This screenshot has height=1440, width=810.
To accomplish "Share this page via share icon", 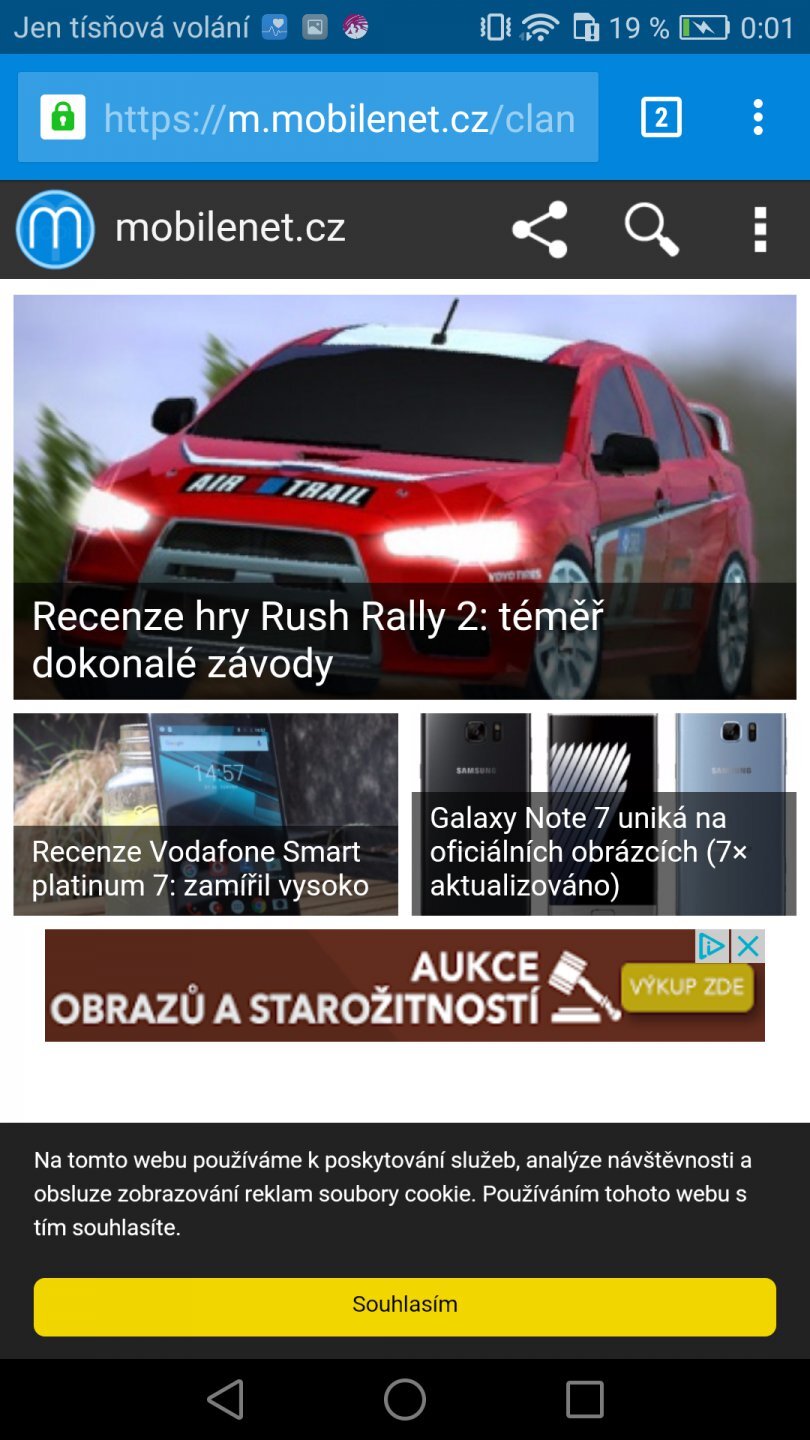I will [540, 229].
